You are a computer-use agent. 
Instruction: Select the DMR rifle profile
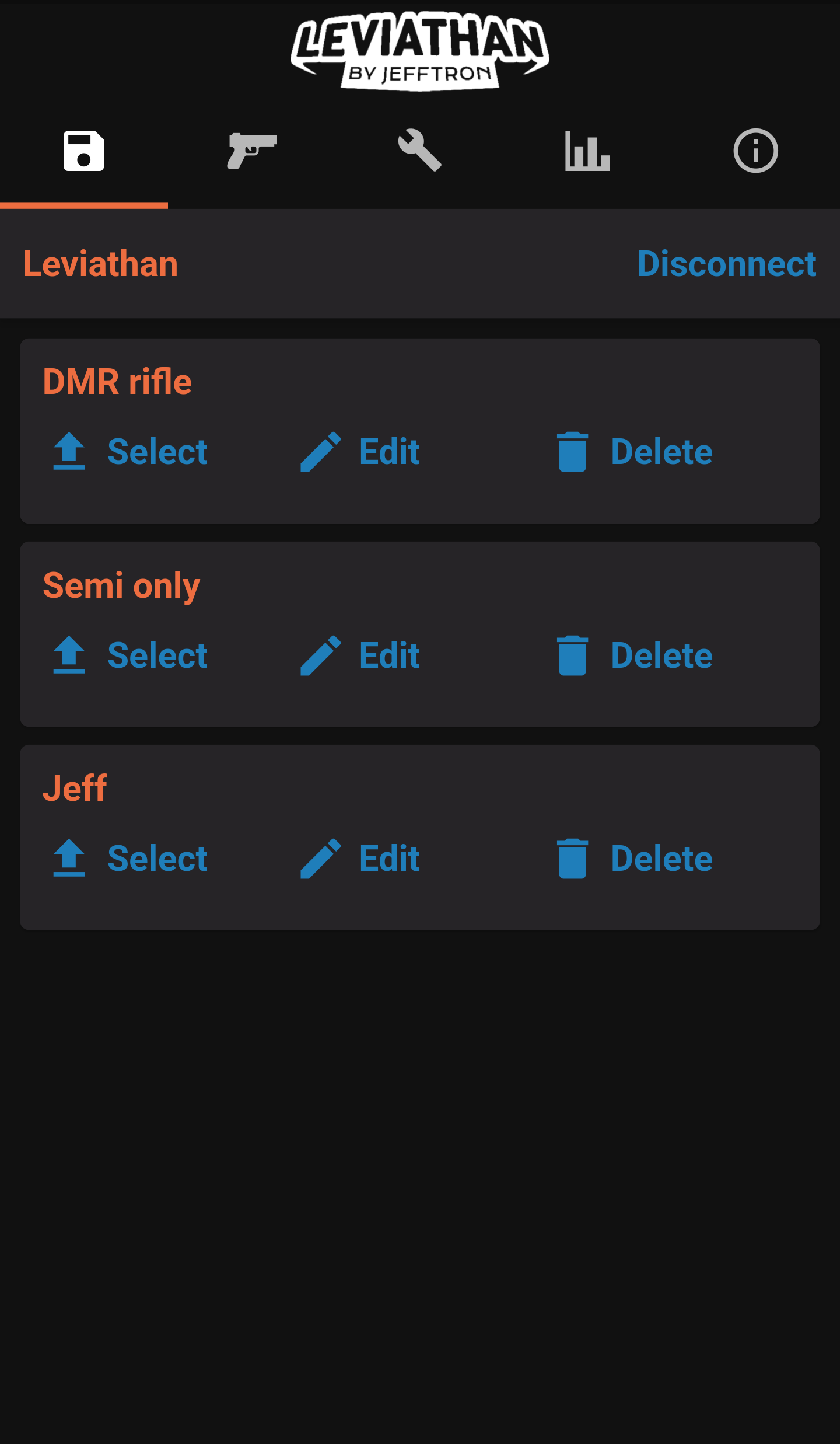click(131, 452)
